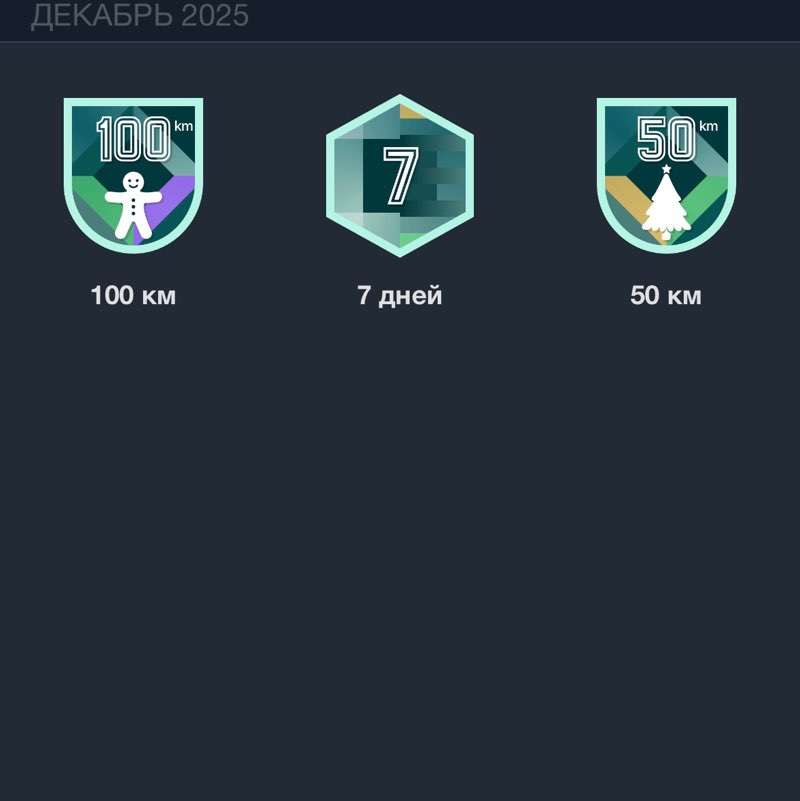Screen dimensions: 800x801
Task: Click the 100 км text label
Action: click(132, 295)
